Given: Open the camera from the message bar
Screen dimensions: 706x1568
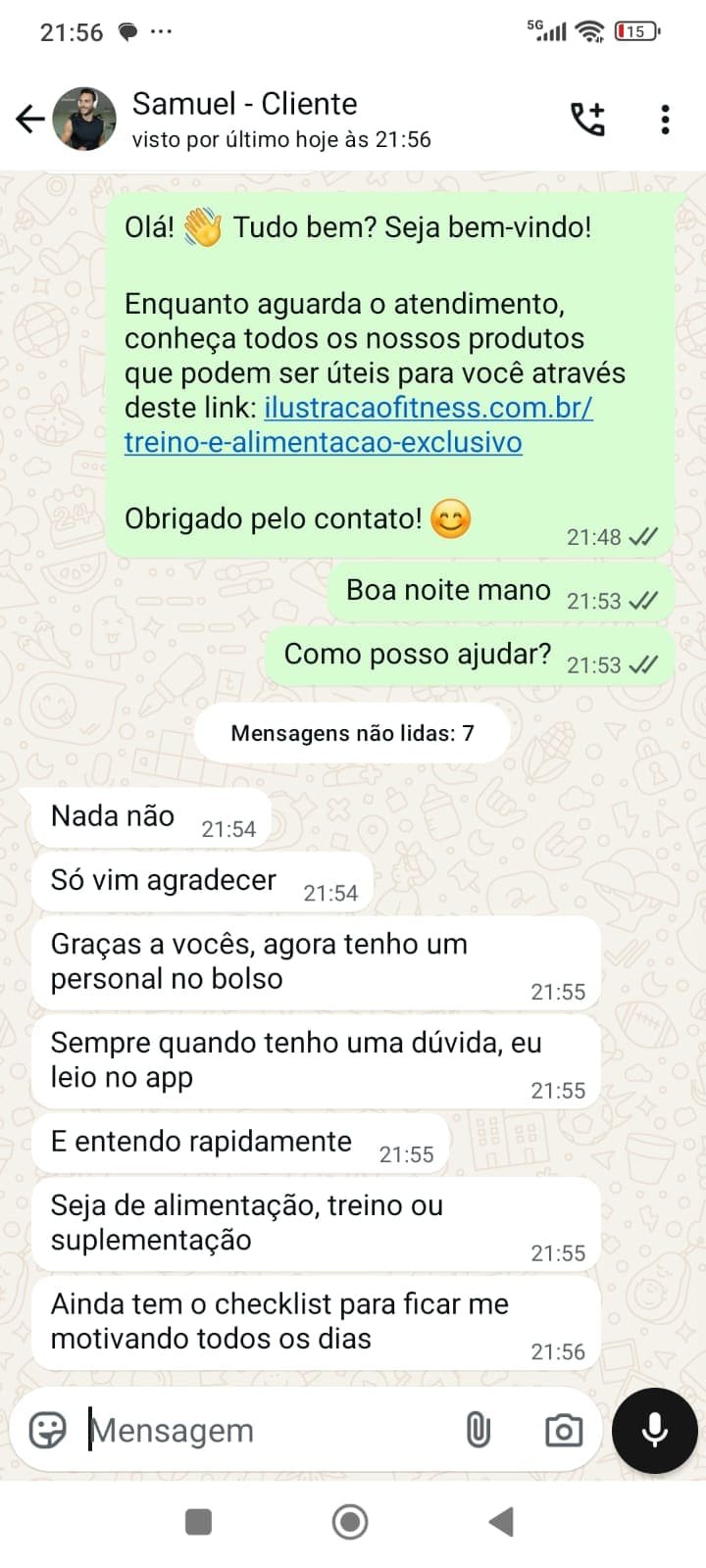Looking at the screenshot, I should point(562,1430).
